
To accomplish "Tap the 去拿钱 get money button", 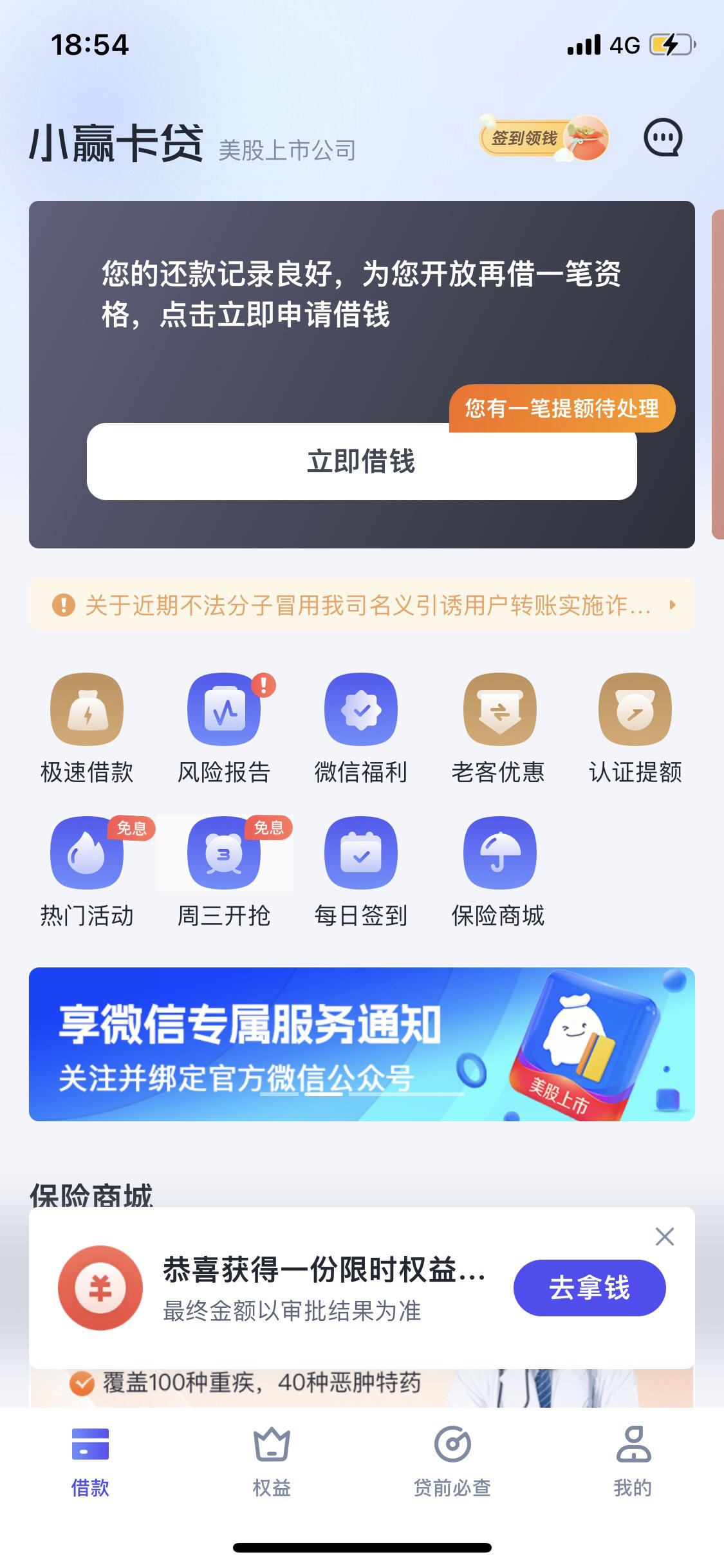I will click(589, 1287).
